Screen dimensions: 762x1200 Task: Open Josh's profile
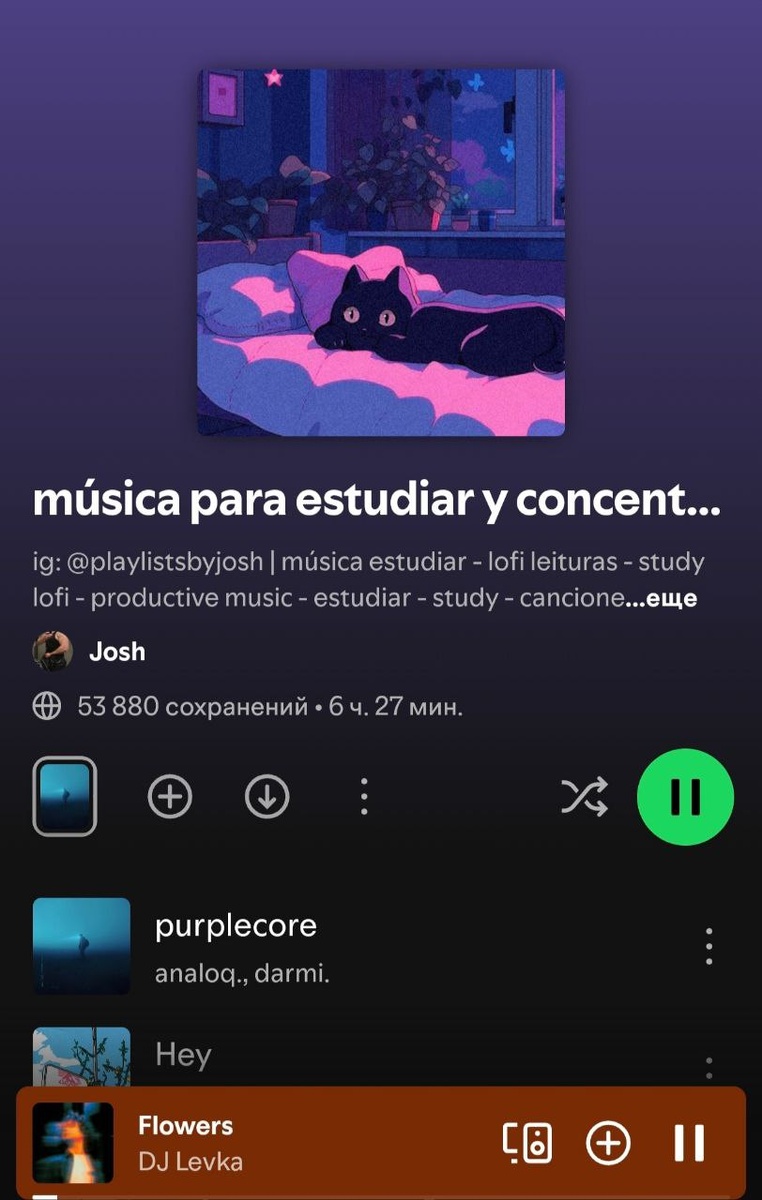point(116,652)
